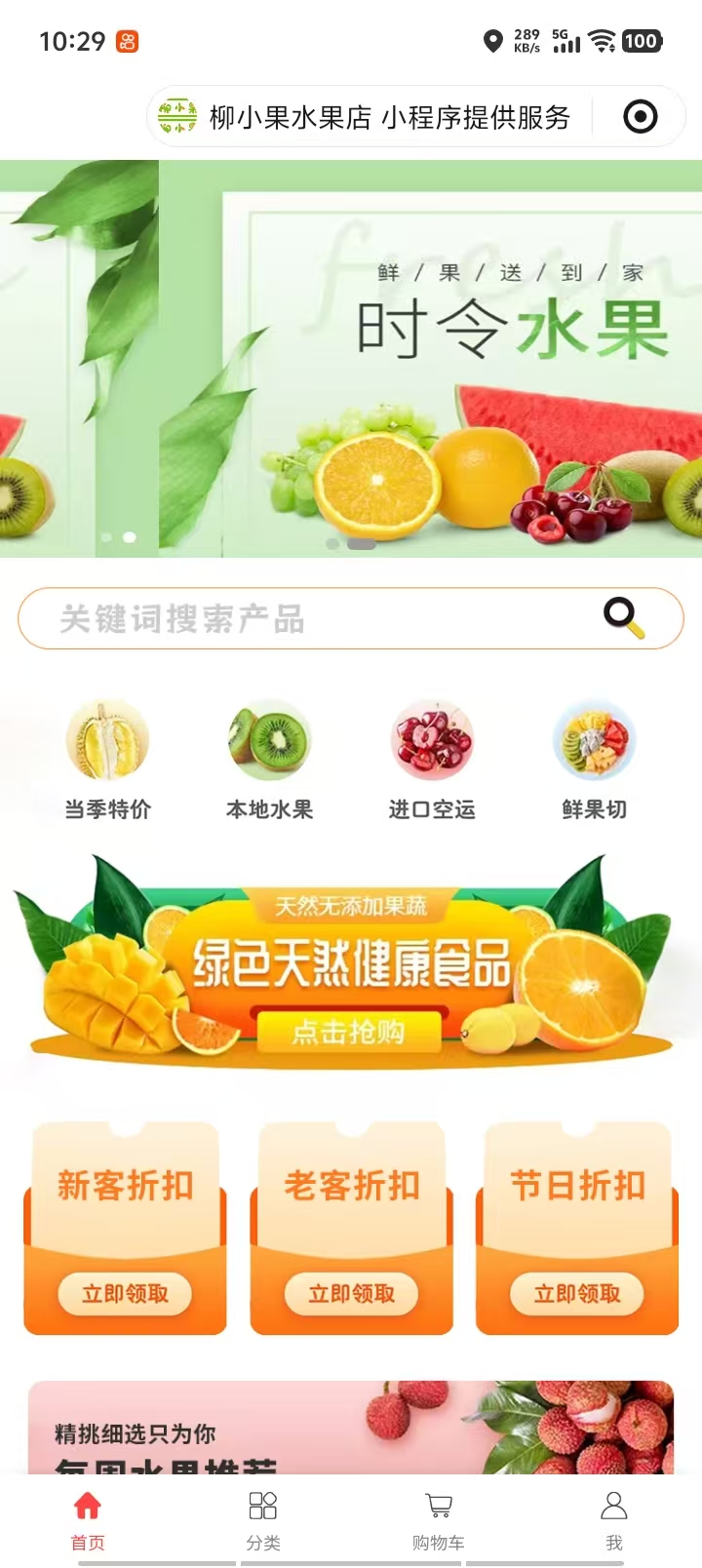Viewport: 702px width, 1568px height.
Task: Switch to the 我 tab
Action: click(x=613, y=1519)
